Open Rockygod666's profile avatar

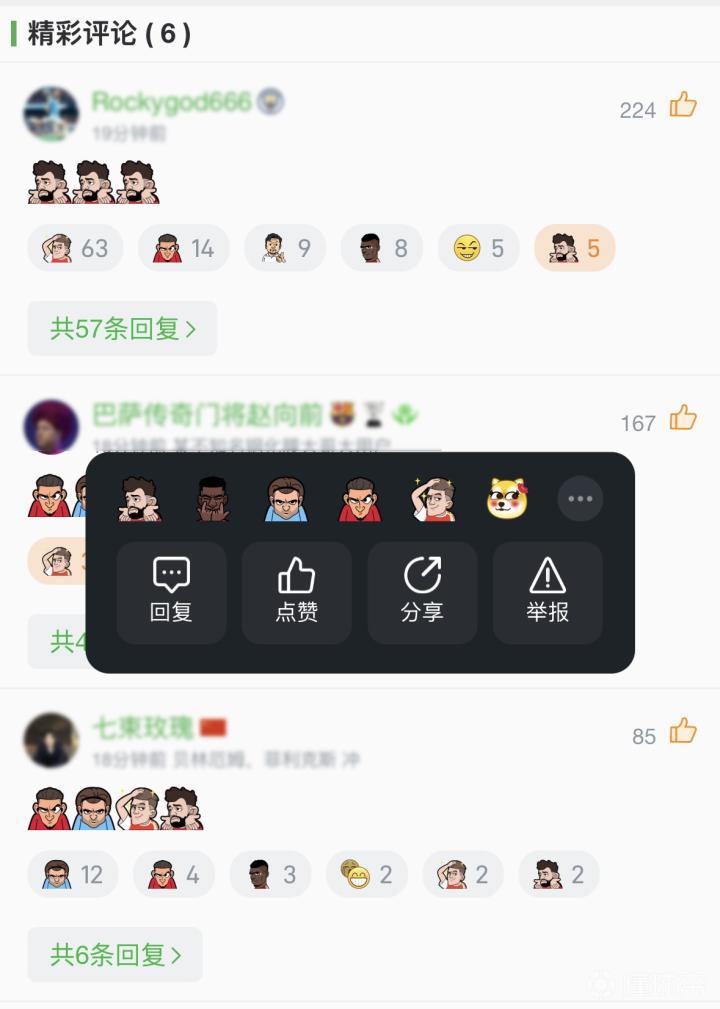(x=51, y=114)
